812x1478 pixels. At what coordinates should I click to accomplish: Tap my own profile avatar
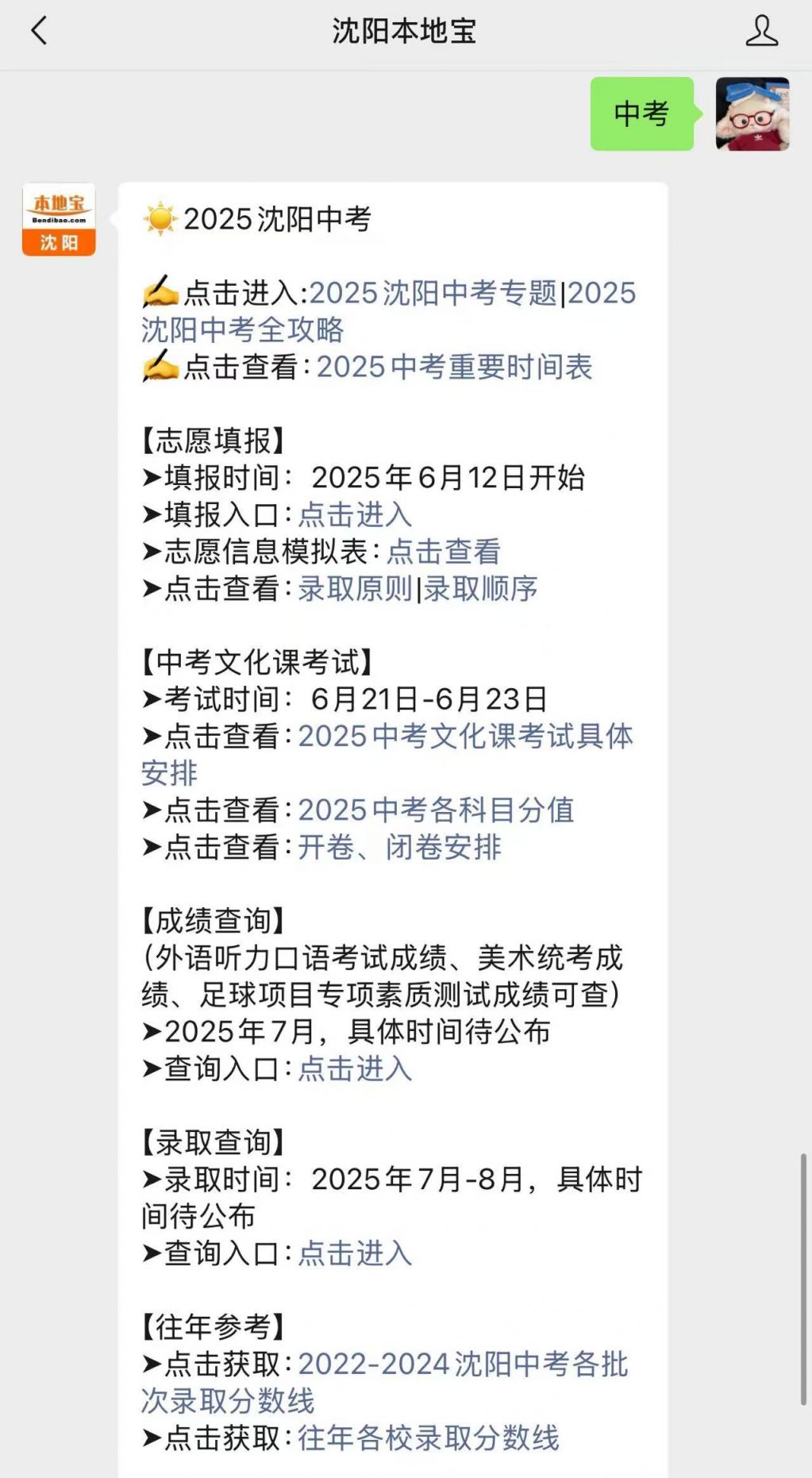point(752,114)
